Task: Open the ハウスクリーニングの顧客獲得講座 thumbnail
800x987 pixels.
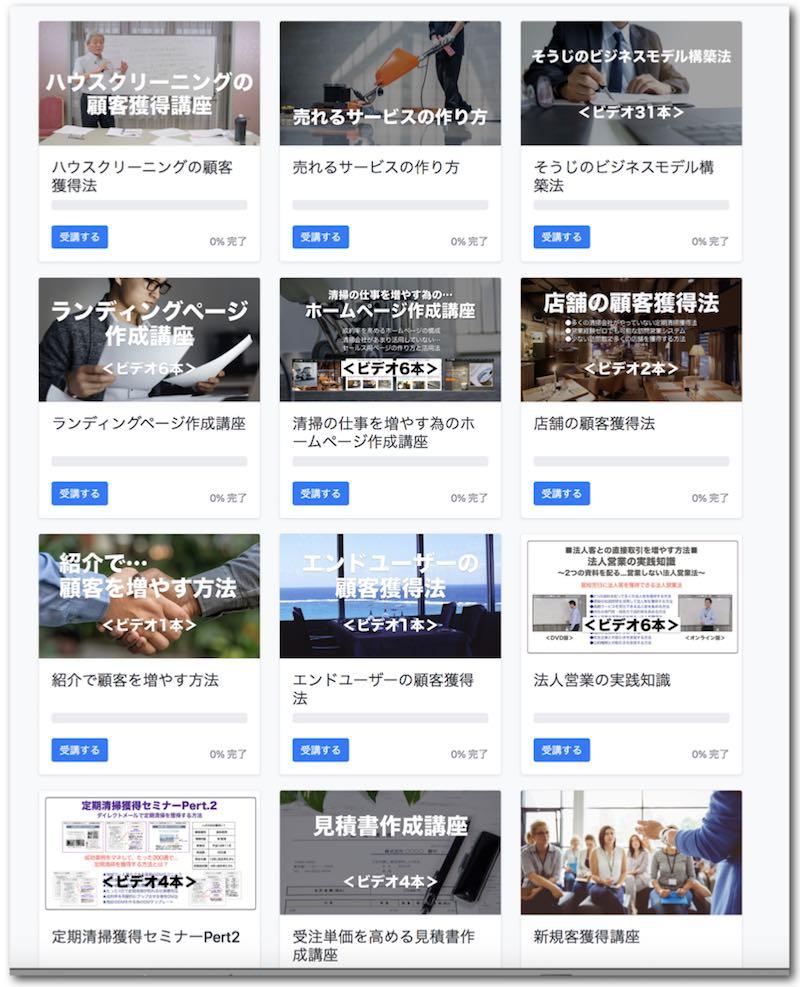Action: (149, 83)
